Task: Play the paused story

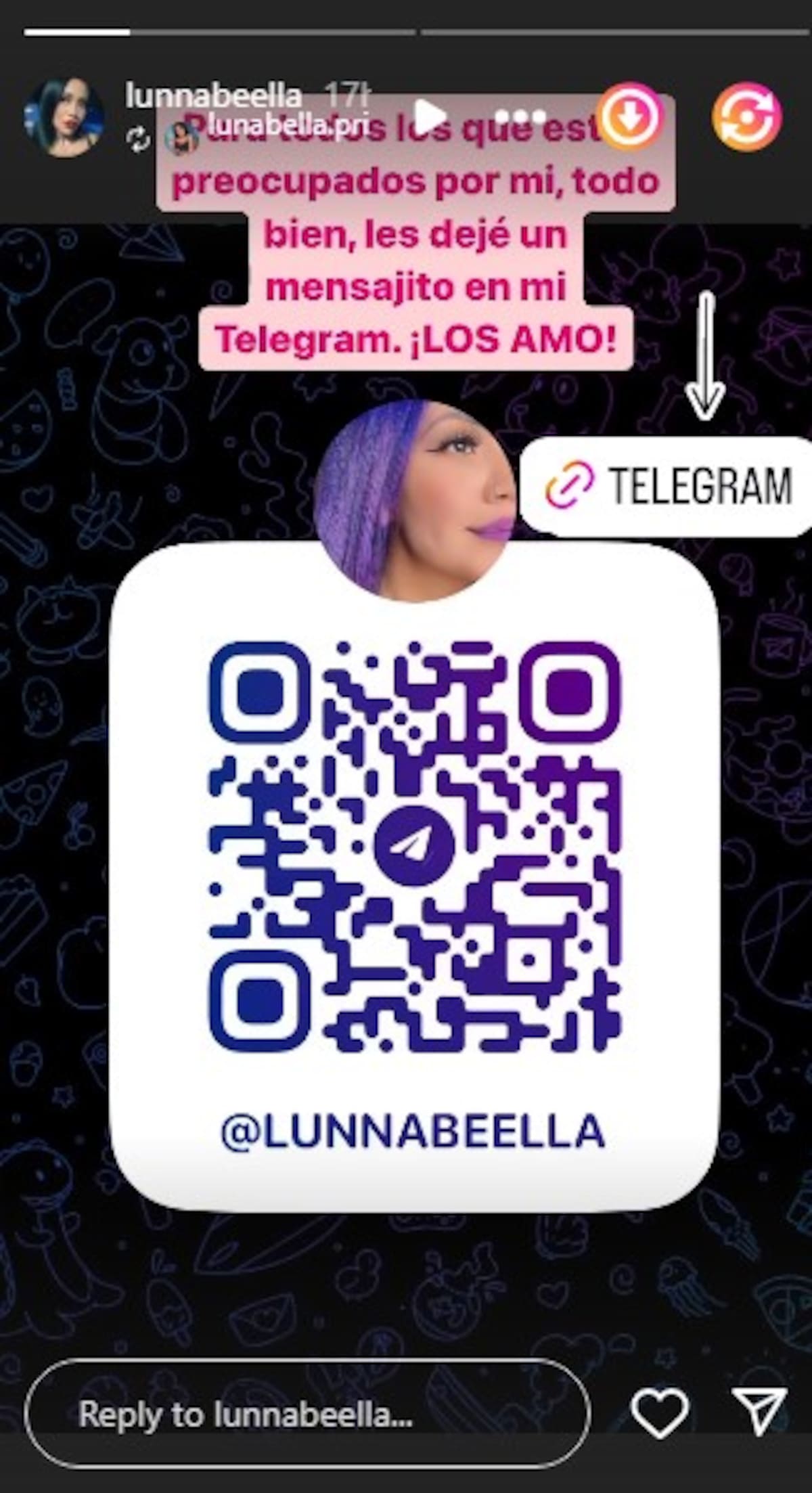Action: [x=430, y=116]
